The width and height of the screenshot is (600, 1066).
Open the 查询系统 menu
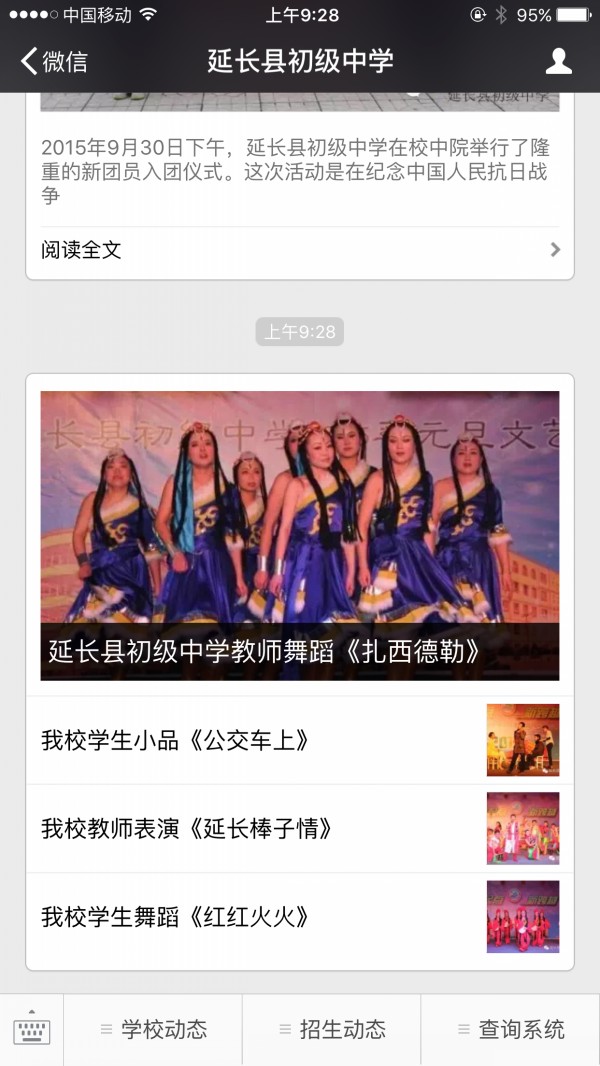(511, 1029)
